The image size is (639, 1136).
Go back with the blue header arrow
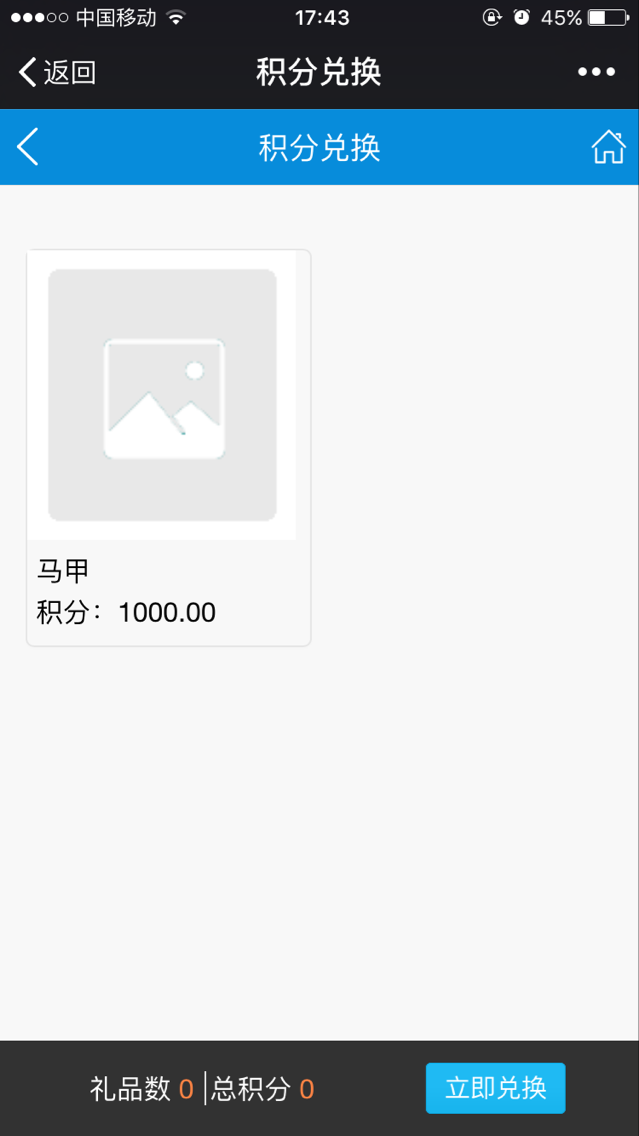[x=28, y=147]
